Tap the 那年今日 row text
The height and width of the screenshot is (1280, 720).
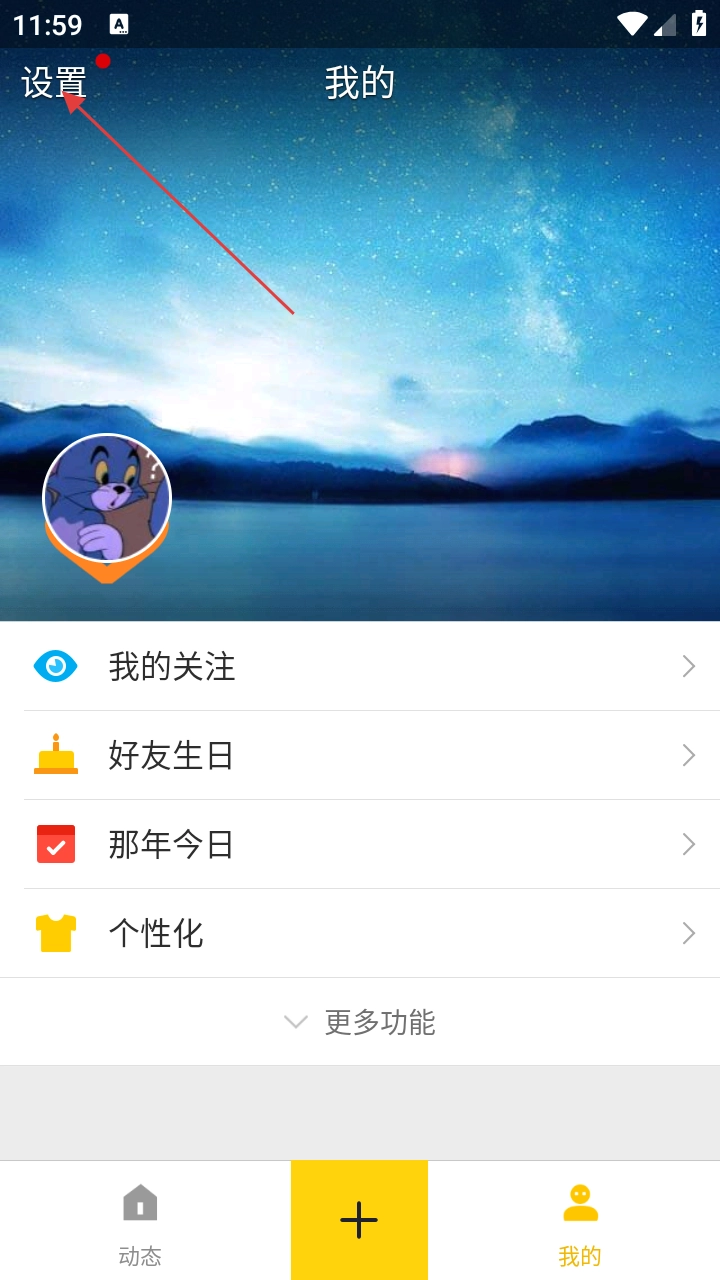point(171,844)
